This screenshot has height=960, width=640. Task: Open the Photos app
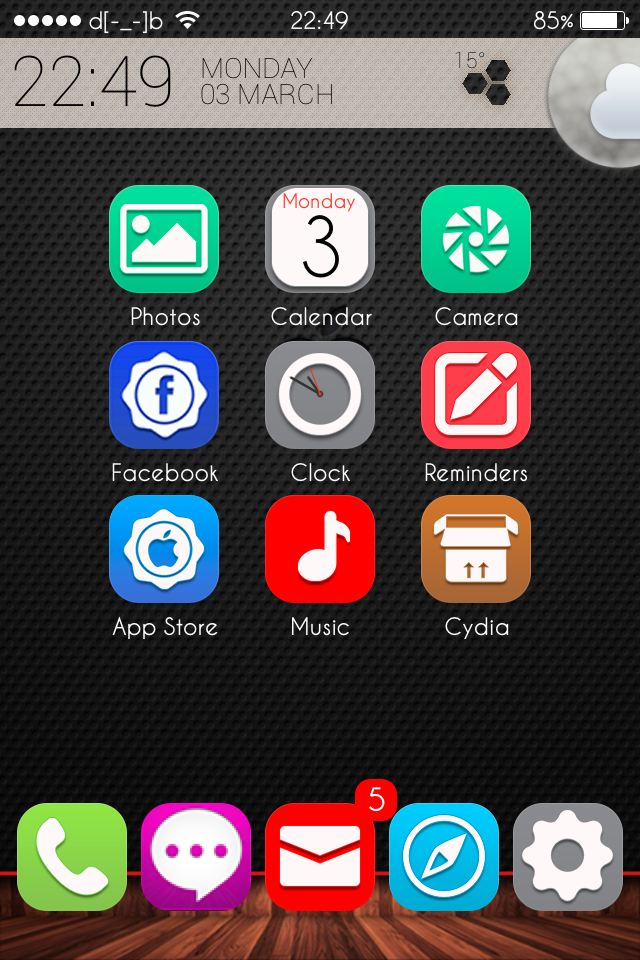click(x=164, y=239)
